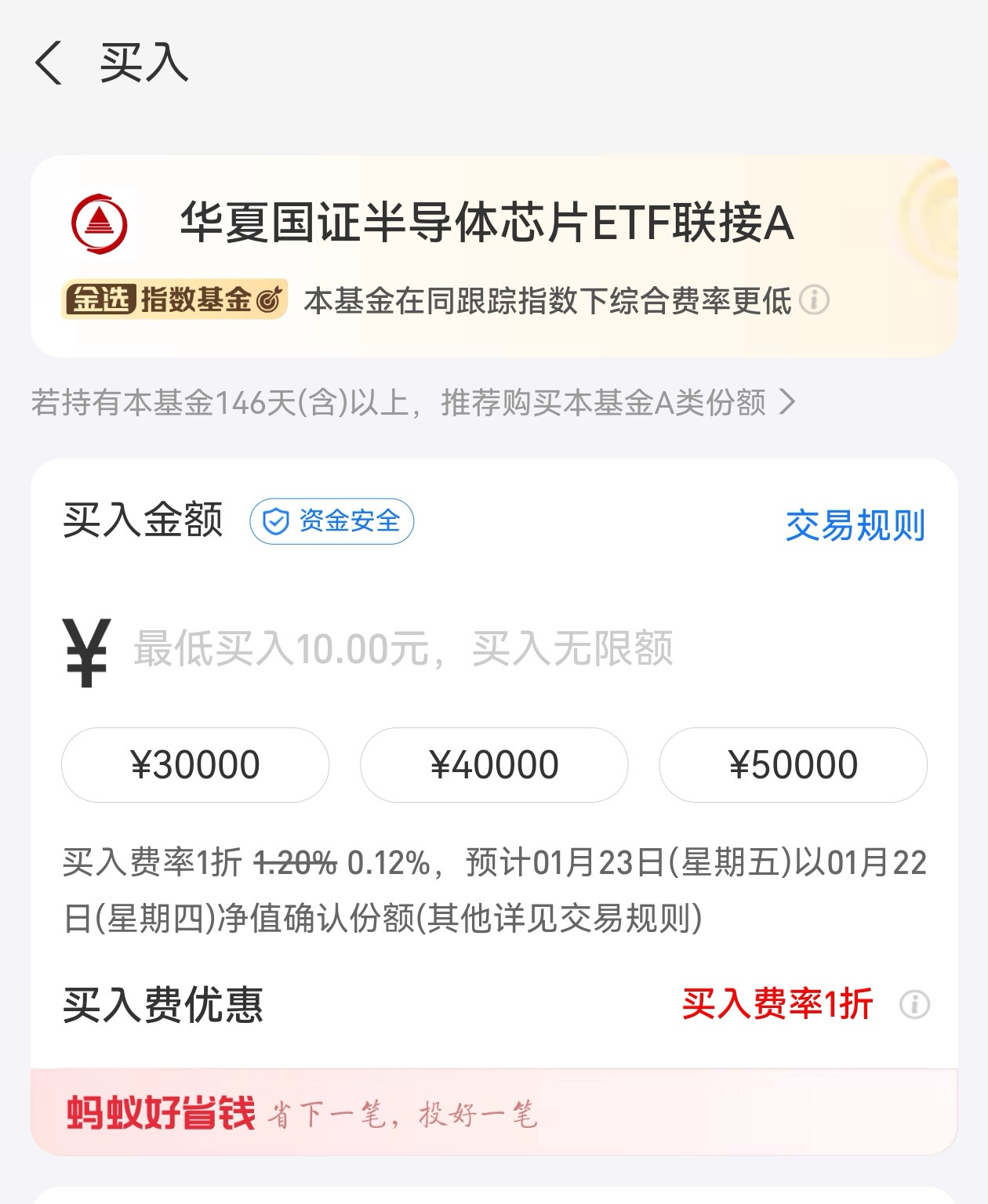Select the ¥30000 quick amount

point(195,765)
